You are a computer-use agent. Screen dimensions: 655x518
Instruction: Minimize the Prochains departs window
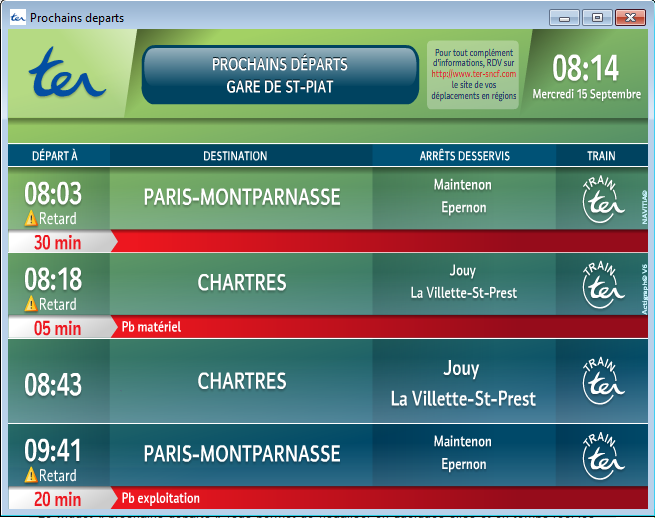566,18
